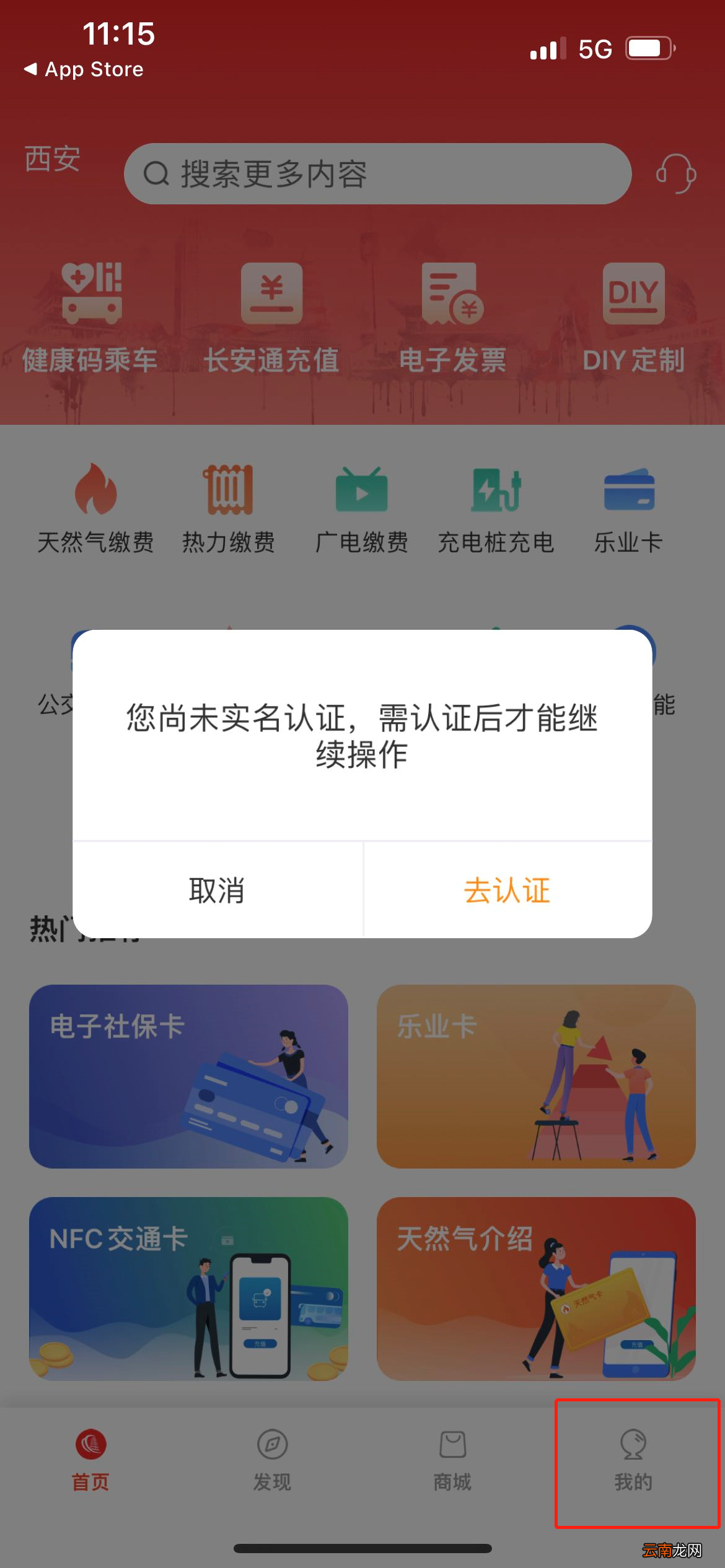Image resolution: width=725 pixels, height=1568 pixels.
Task: Select the 乐业卡 card icon
Action: [x=630, y=505]
